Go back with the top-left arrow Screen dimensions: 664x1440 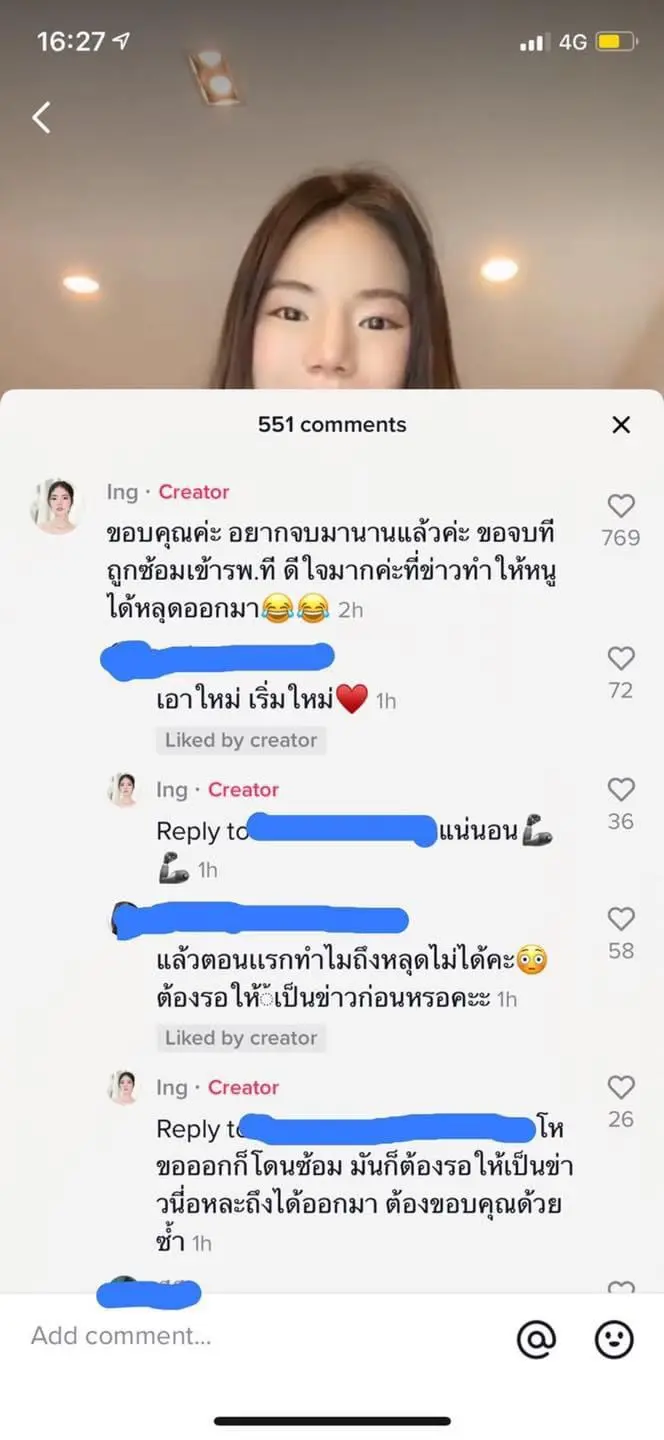click(41, 117)
